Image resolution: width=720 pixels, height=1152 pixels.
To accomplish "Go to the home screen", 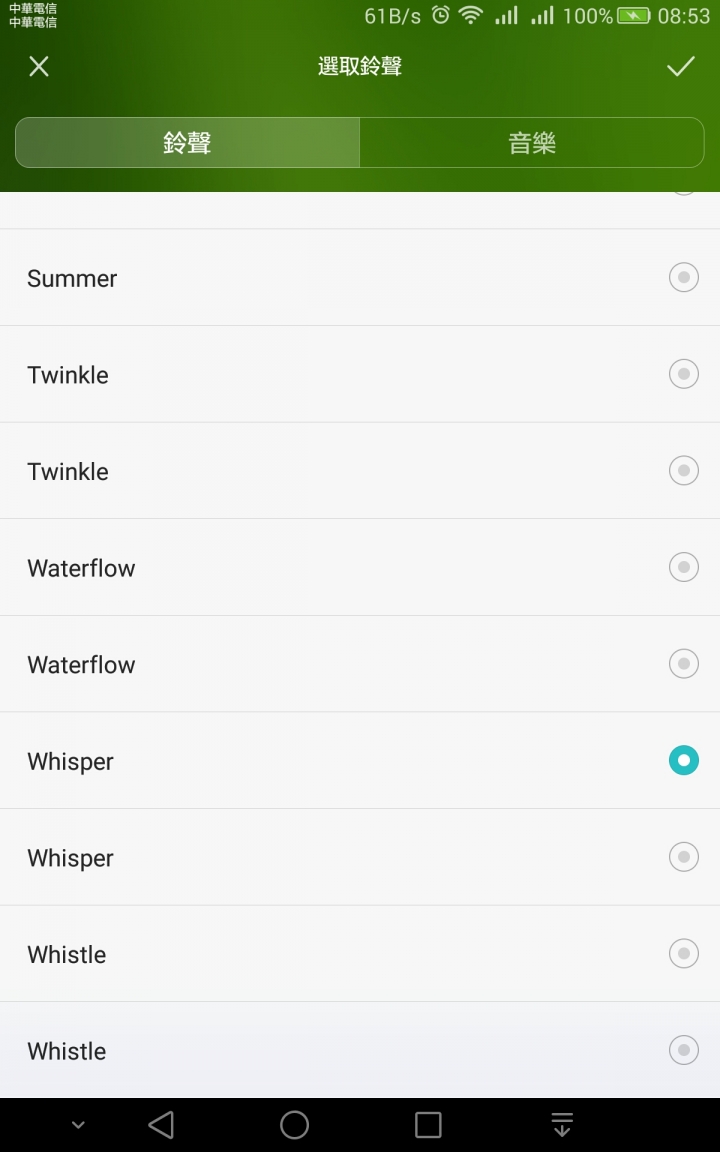I will (295, 1124).
